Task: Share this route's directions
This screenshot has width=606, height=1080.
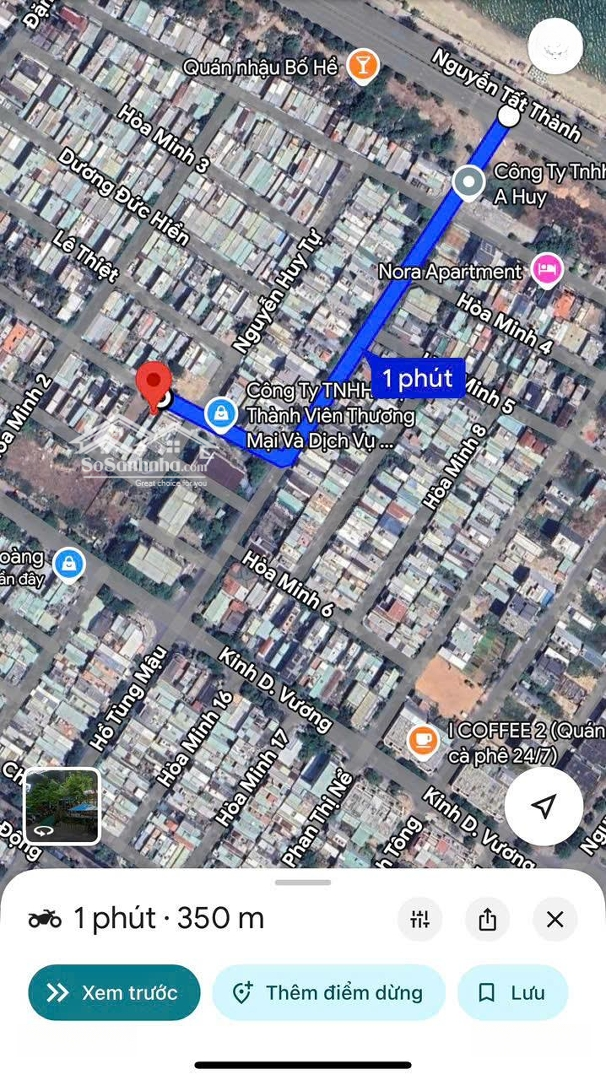Action: (487, 919)
